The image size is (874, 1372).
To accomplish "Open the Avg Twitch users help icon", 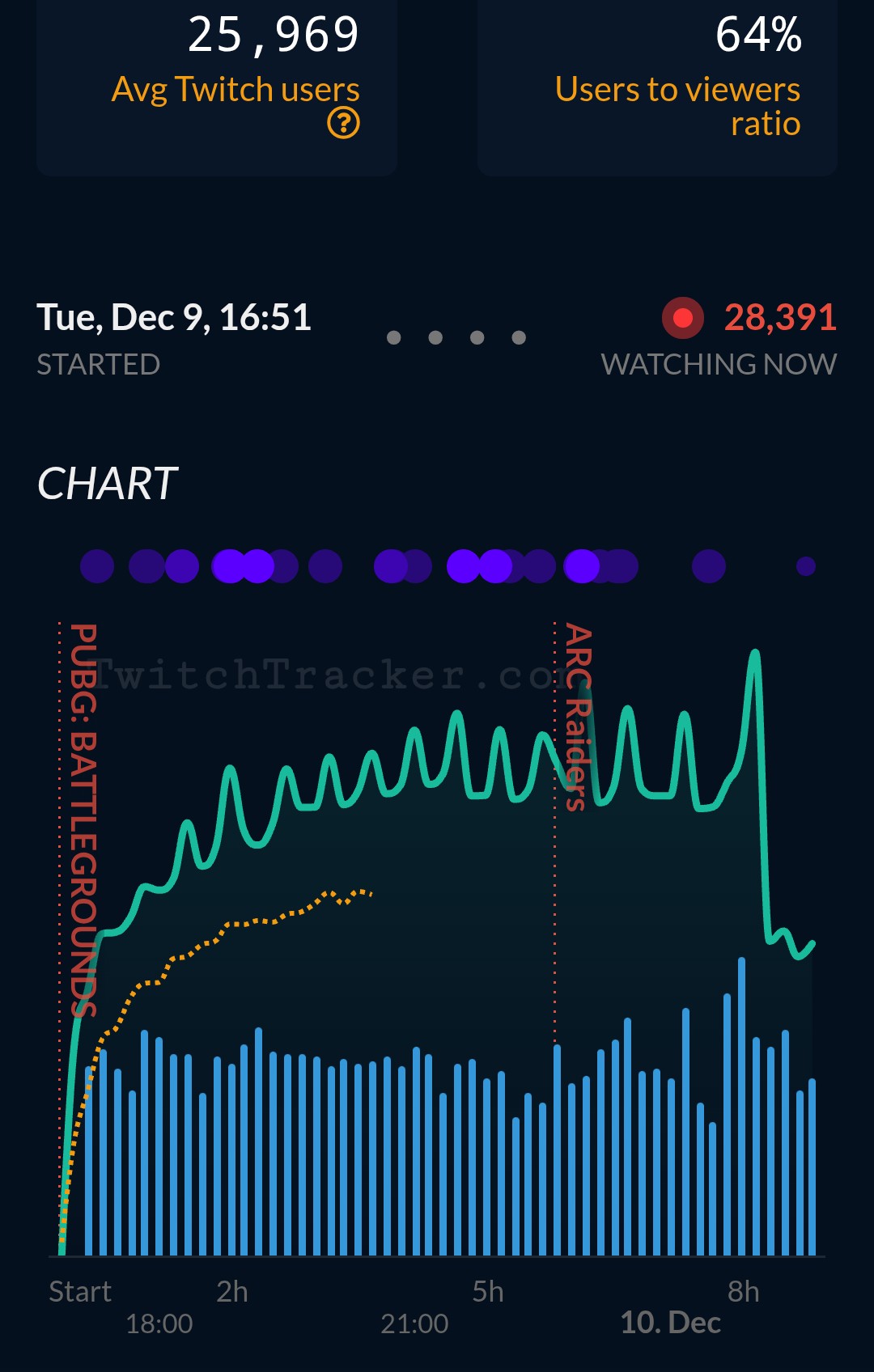I will click(343, 124).
